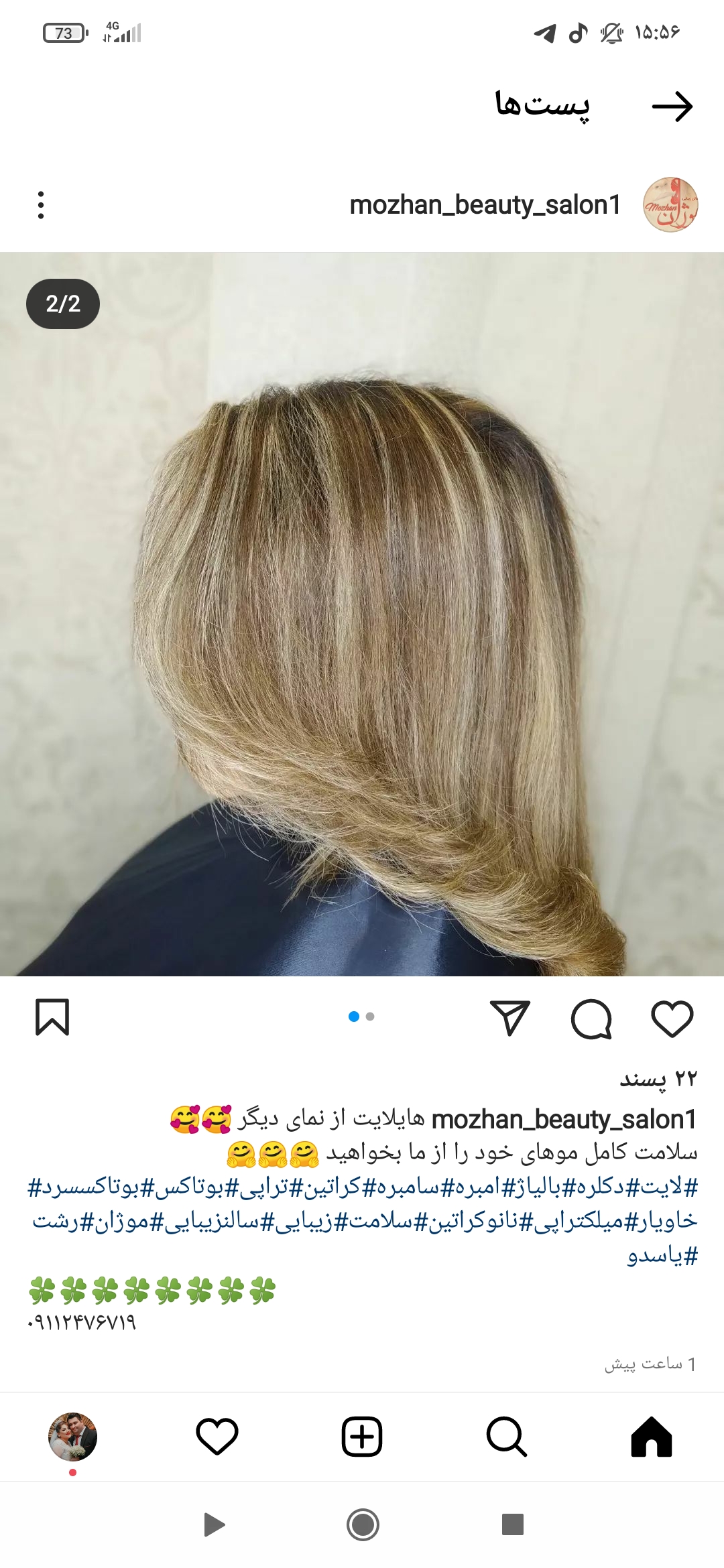Tap the mozhan_beauty_salon1 profile picture
The height and width of the screenshot is (1568, 724).
click(670, 205)
